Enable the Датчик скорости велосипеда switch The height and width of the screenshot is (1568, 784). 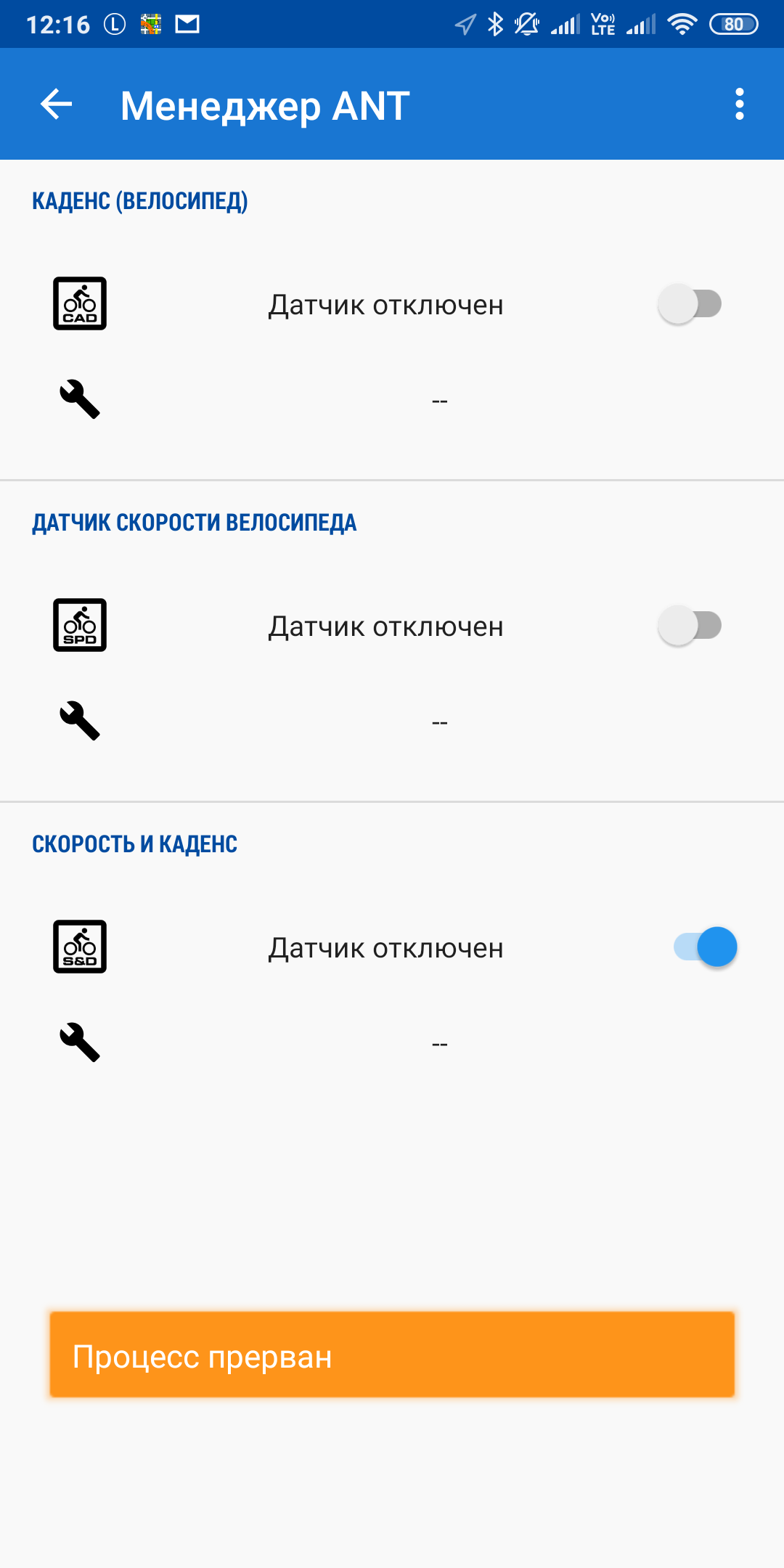click(x=690, y=626)
